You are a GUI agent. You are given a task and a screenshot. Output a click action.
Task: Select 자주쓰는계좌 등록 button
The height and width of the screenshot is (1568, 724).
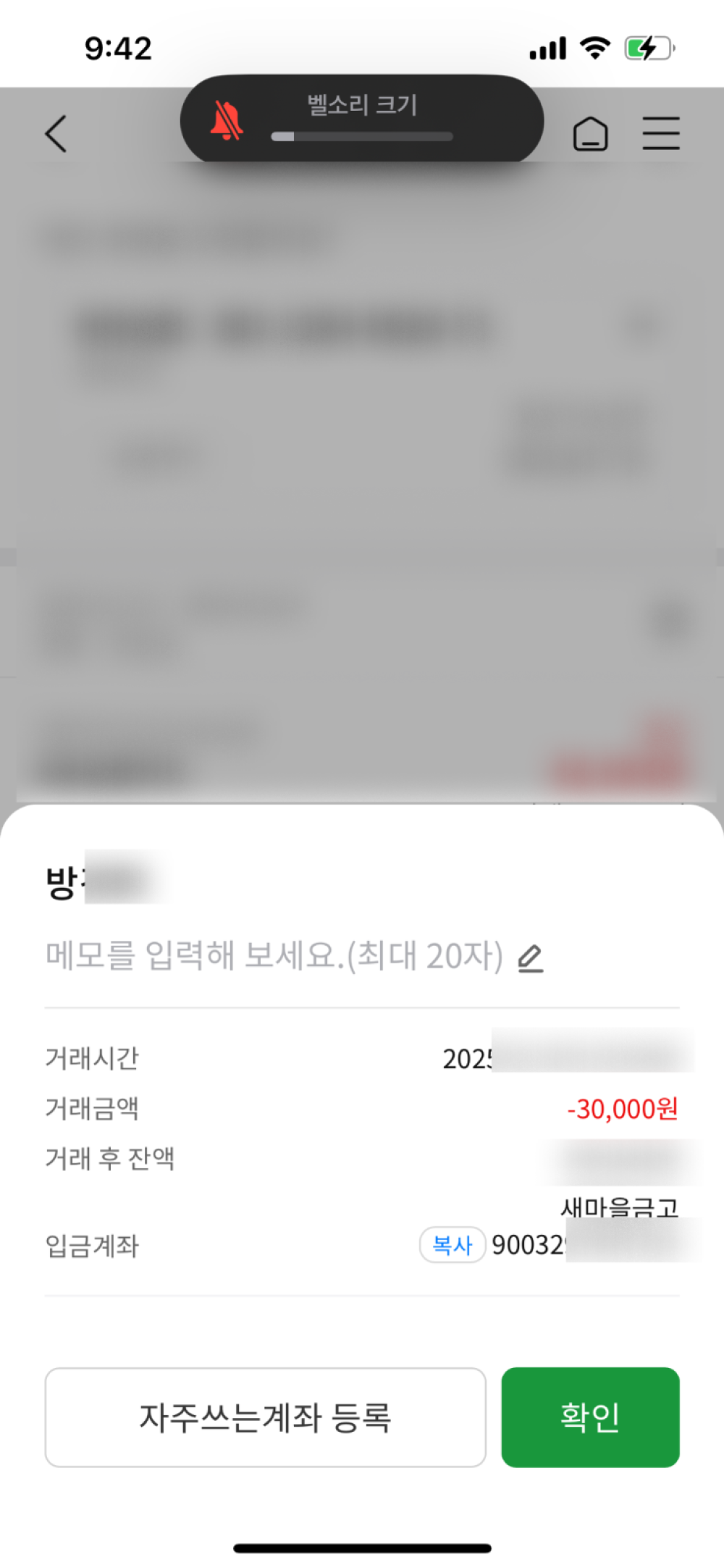coord(265,1417)
